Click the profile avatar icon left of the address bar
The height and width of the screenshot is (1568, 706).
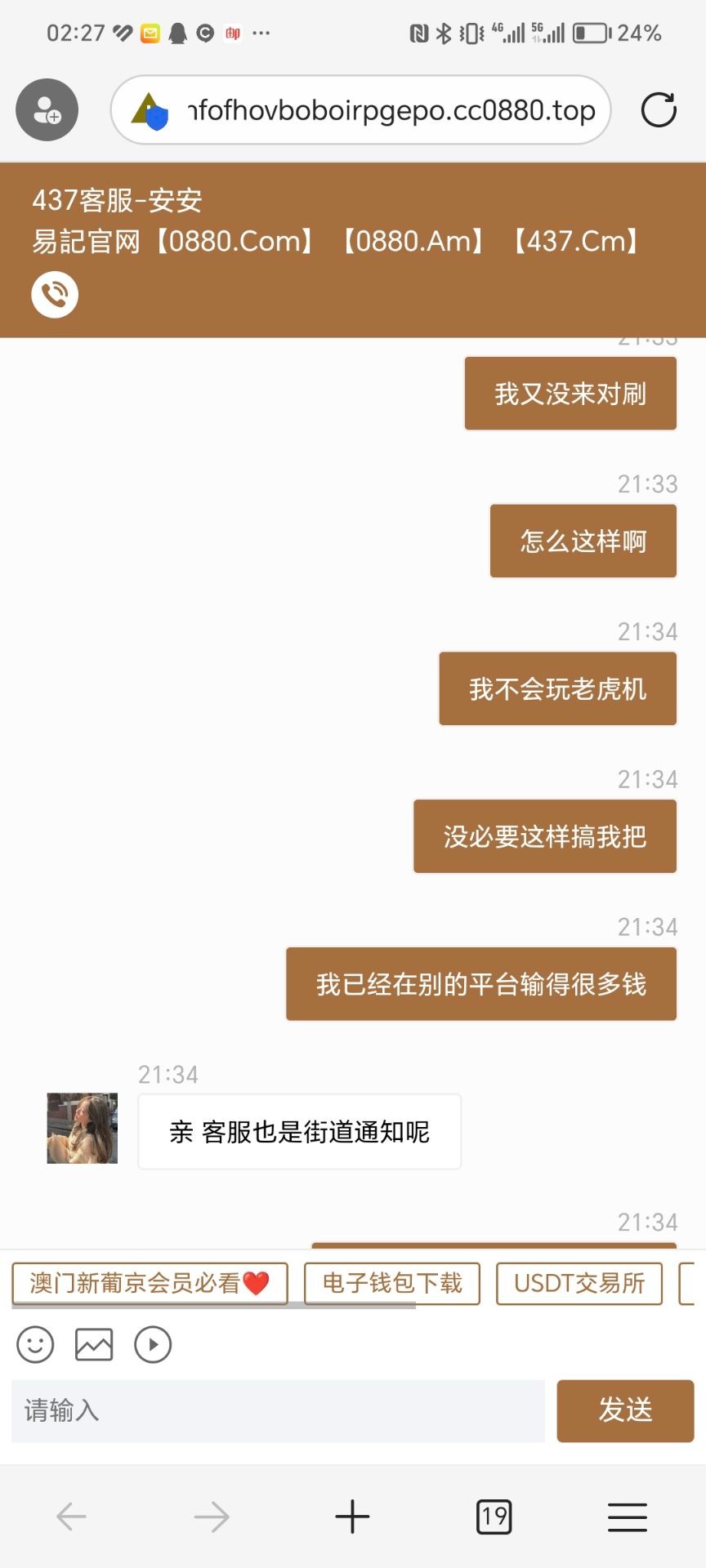tap(46, 109)
